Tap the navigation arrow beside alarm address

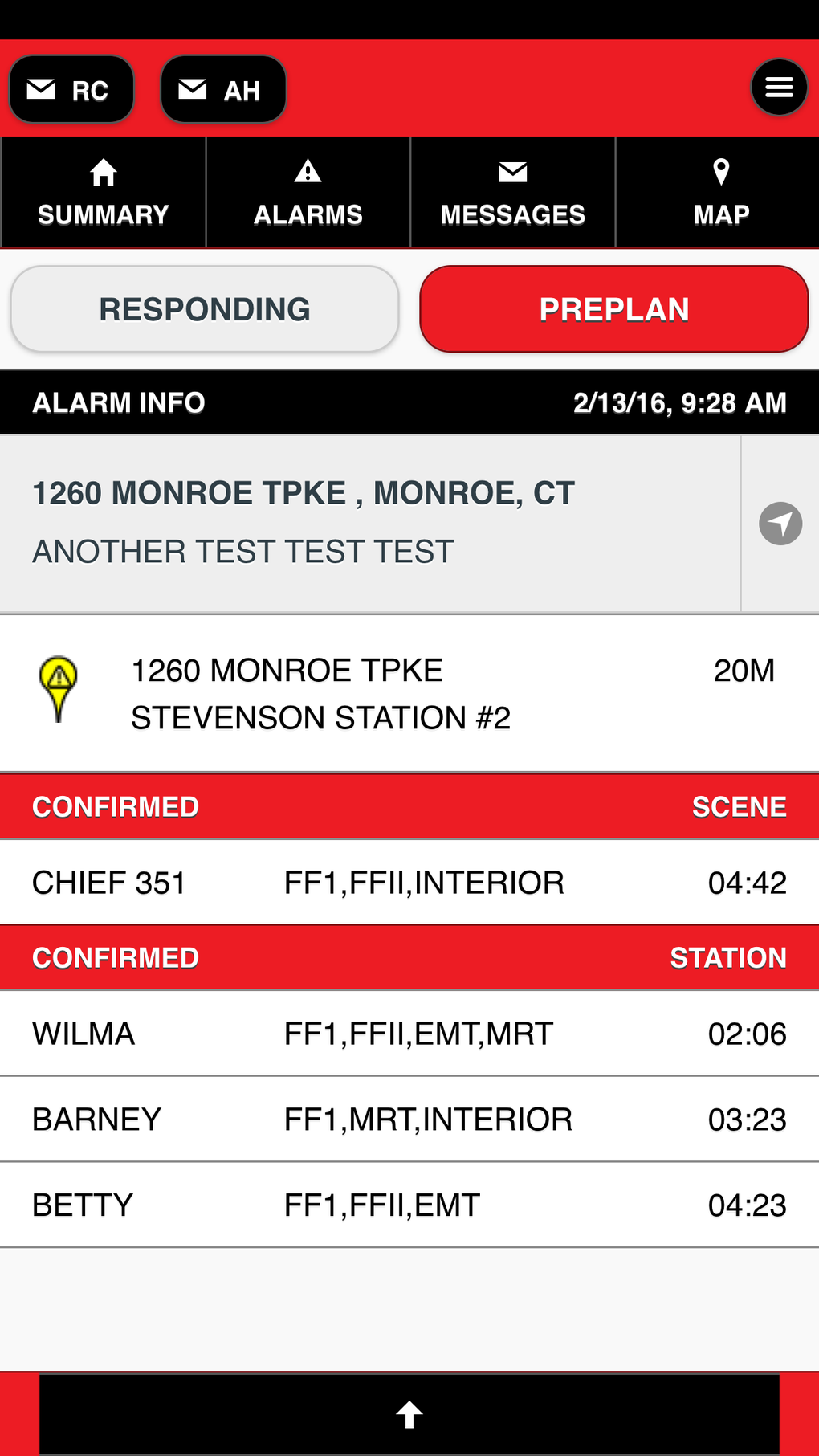click(780, 524)
